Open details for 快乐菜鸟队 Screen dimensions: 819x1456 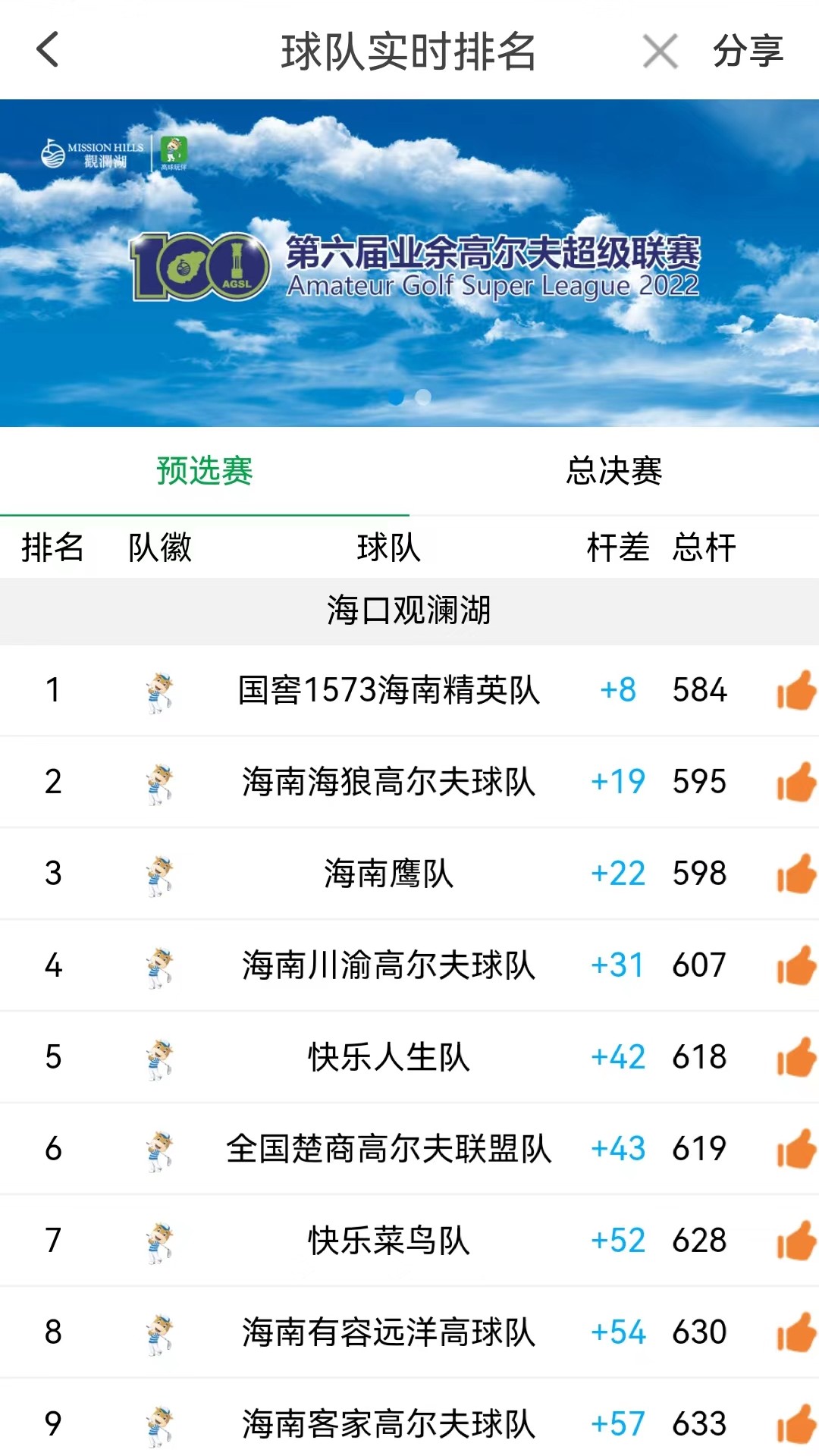[388, 1241]
